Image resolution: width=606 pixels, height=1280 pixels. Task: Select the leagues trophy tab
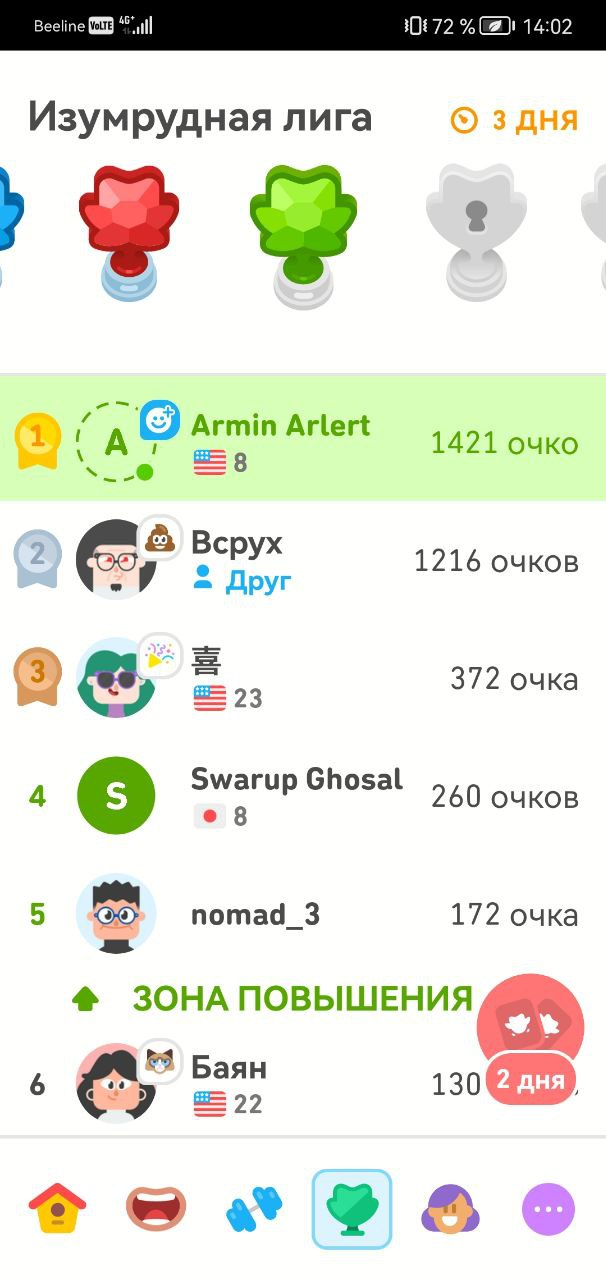pyautogui.click(x=352, y=1209)
